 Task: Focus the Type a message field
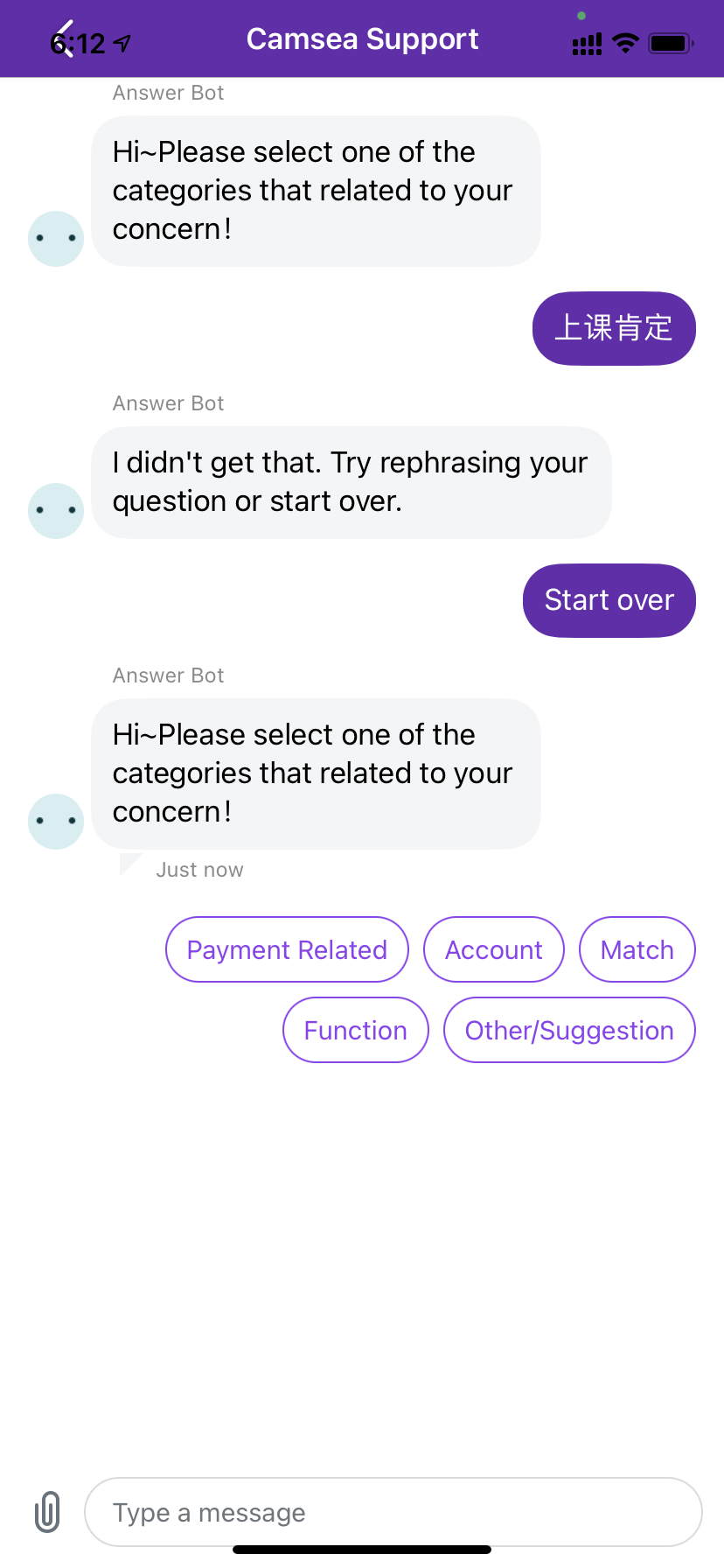pos(393,1511)
